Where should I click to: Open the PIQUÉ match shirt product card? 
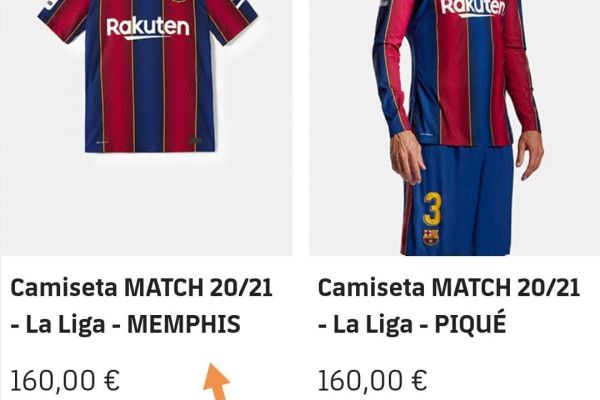449,306
